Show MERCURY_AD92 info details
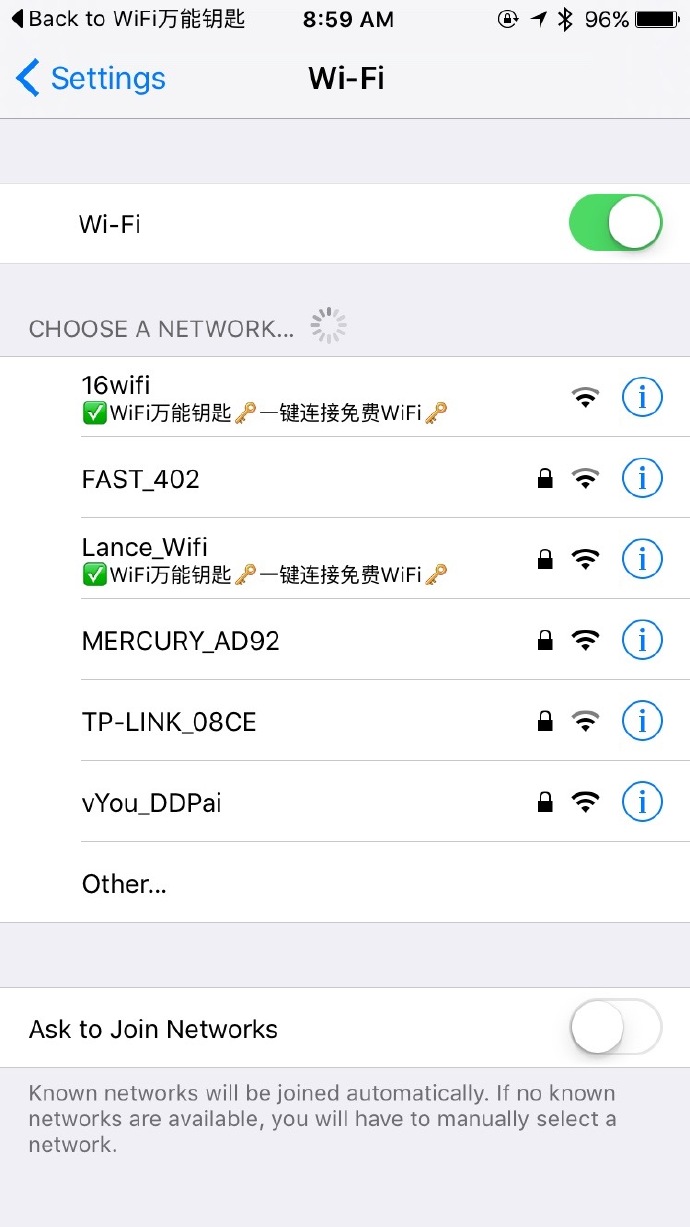The height and width of the screenshot is (1227, 690). (642, 640)
